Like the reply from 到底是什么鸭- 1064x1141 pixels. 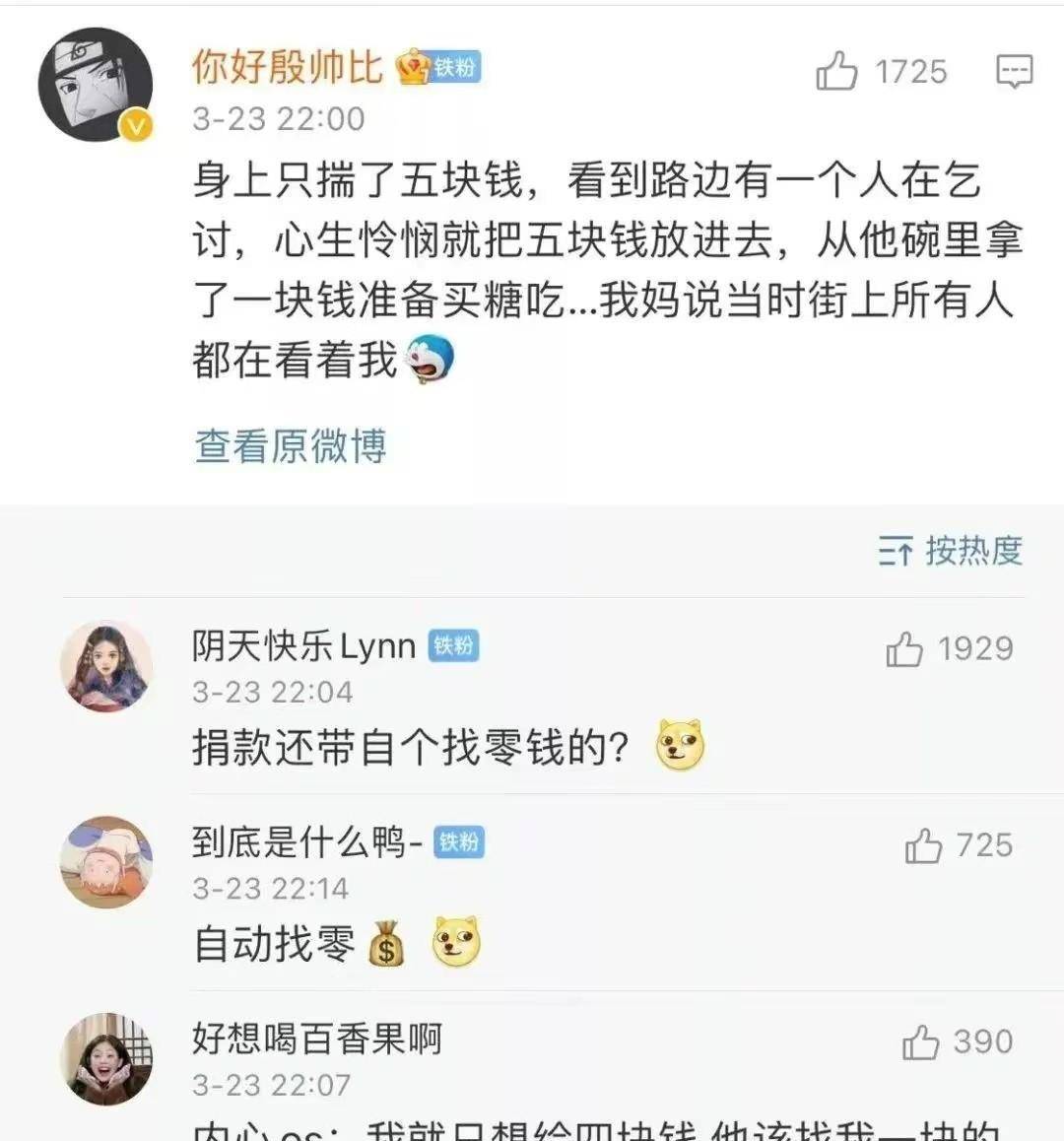(923, 845)
